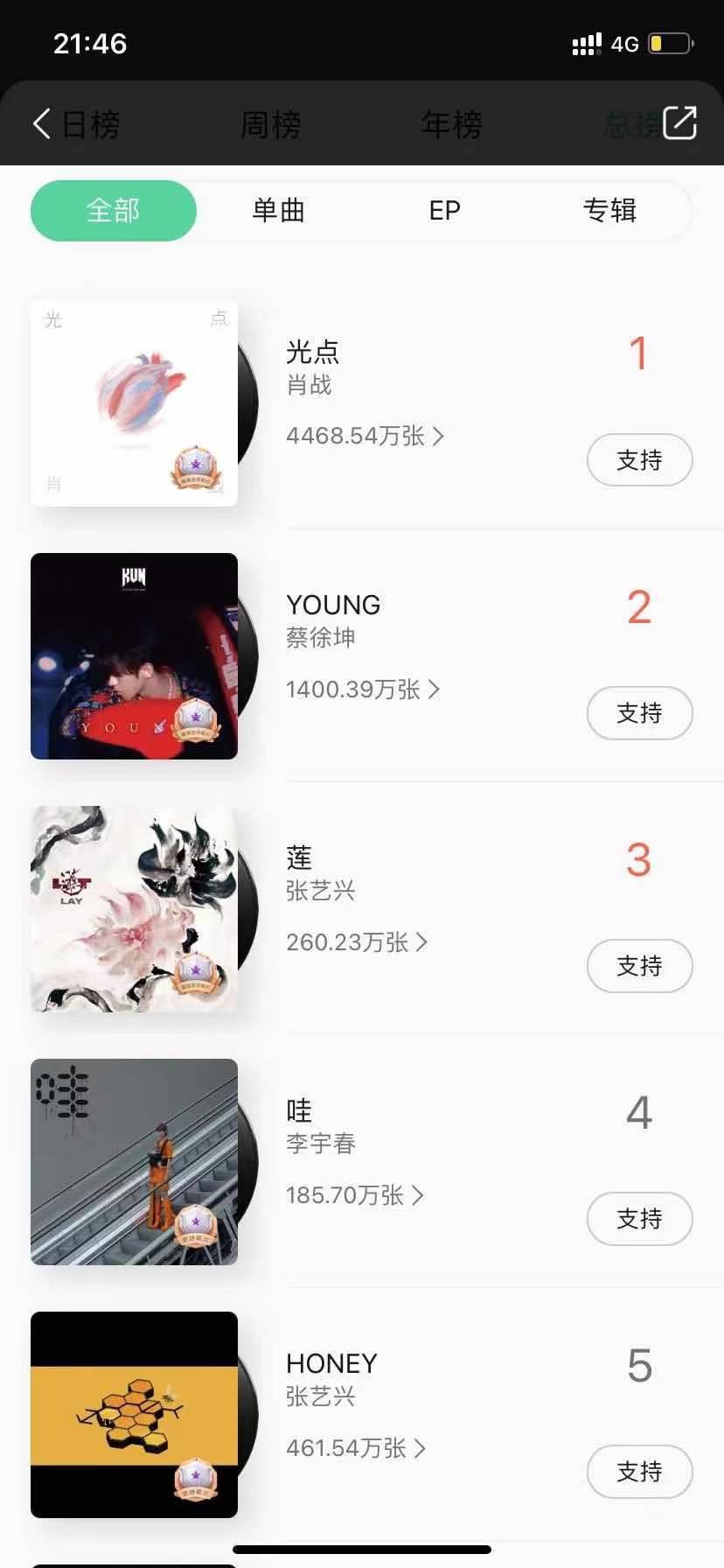
Task: Select the 单曲 filter option
Action: point(277,210)
